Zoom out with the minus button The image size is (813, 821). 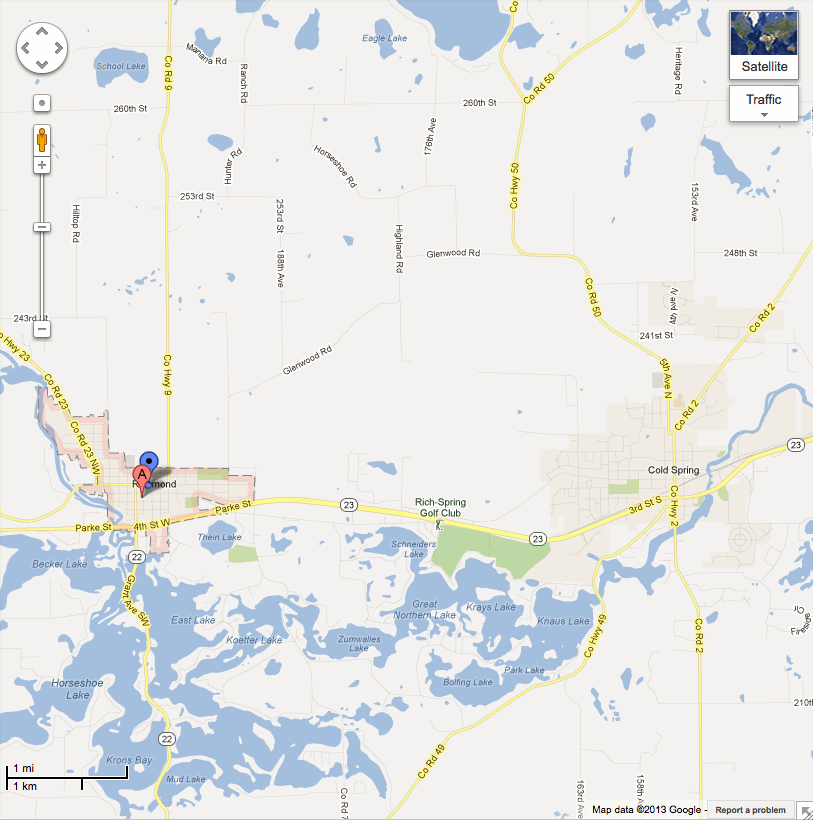42,329
